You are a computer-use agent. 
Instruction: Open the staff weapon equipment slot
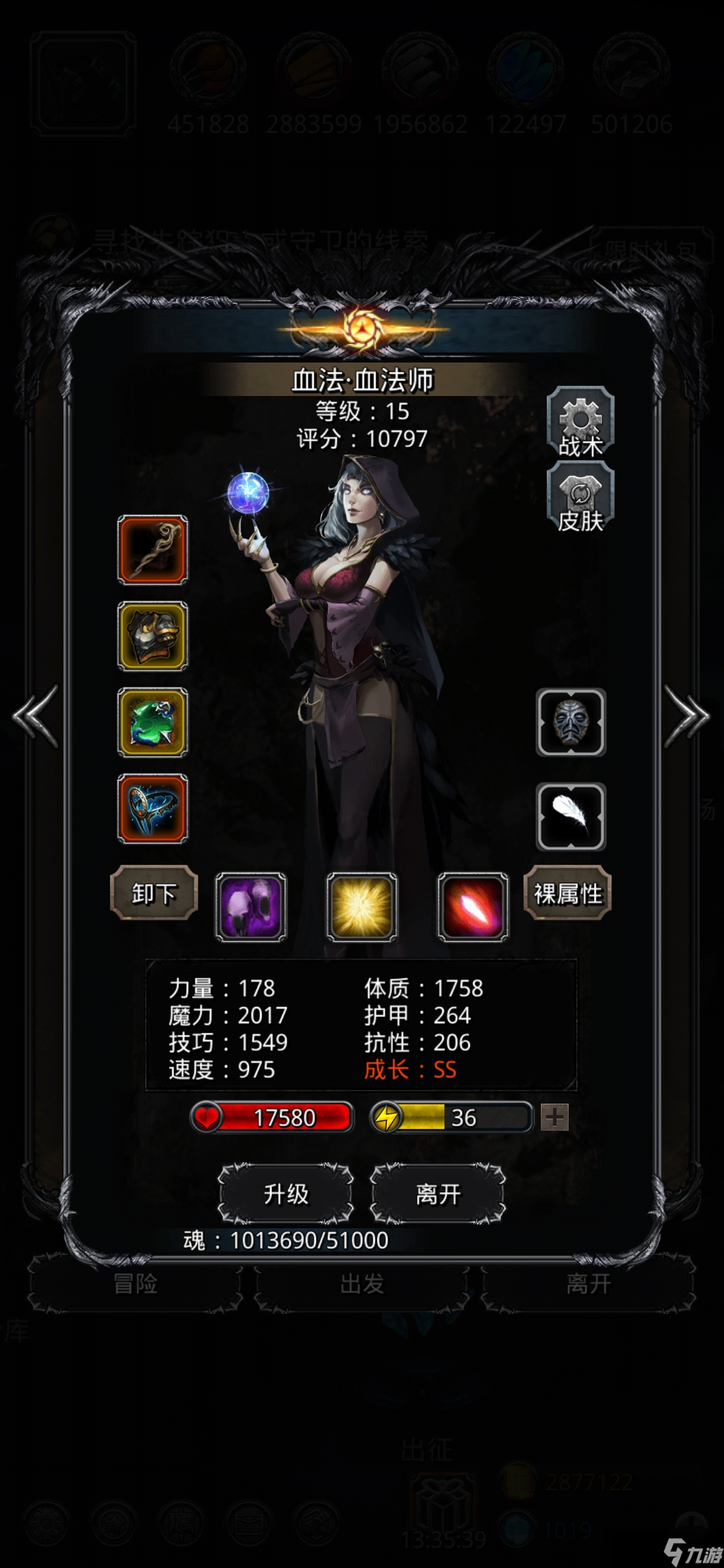click(153, 549)
